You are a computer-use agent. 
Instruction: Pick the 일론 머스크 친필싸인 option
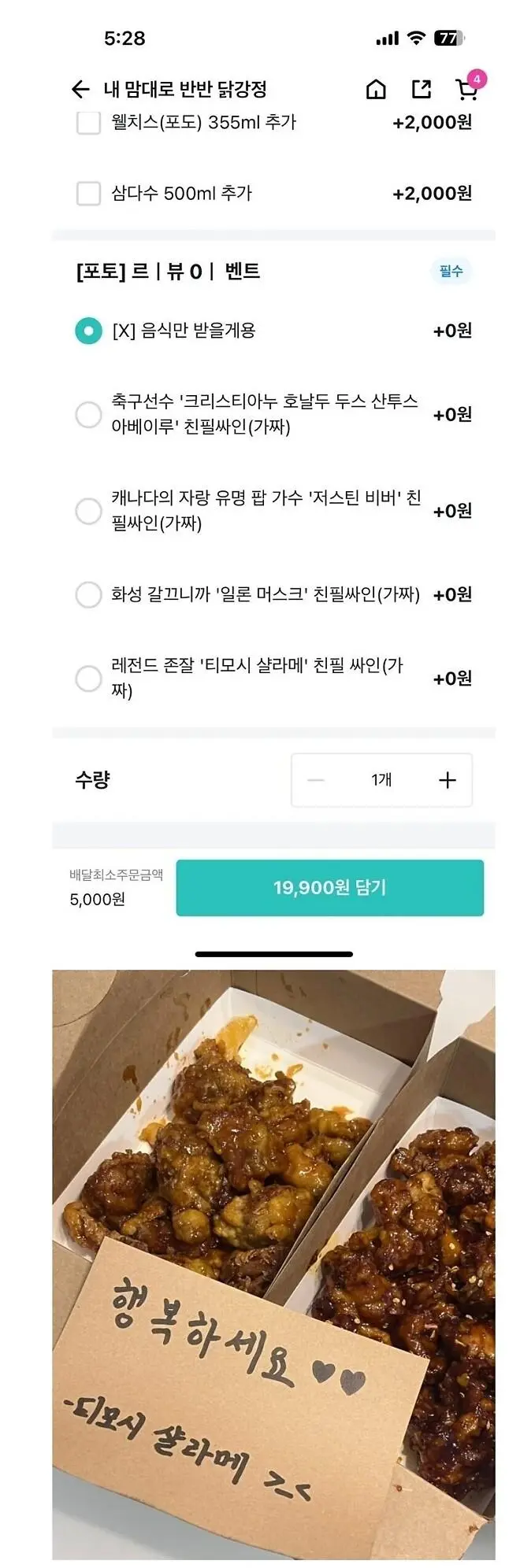pos(88,595)
